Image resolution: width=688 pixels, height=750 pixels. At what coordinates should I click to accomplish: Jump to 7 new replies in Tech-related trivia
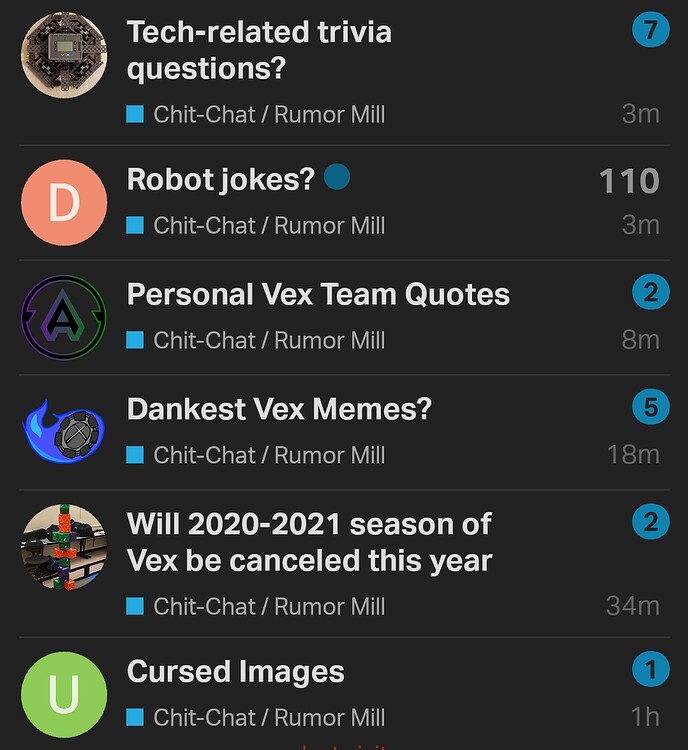click(650, 31)
